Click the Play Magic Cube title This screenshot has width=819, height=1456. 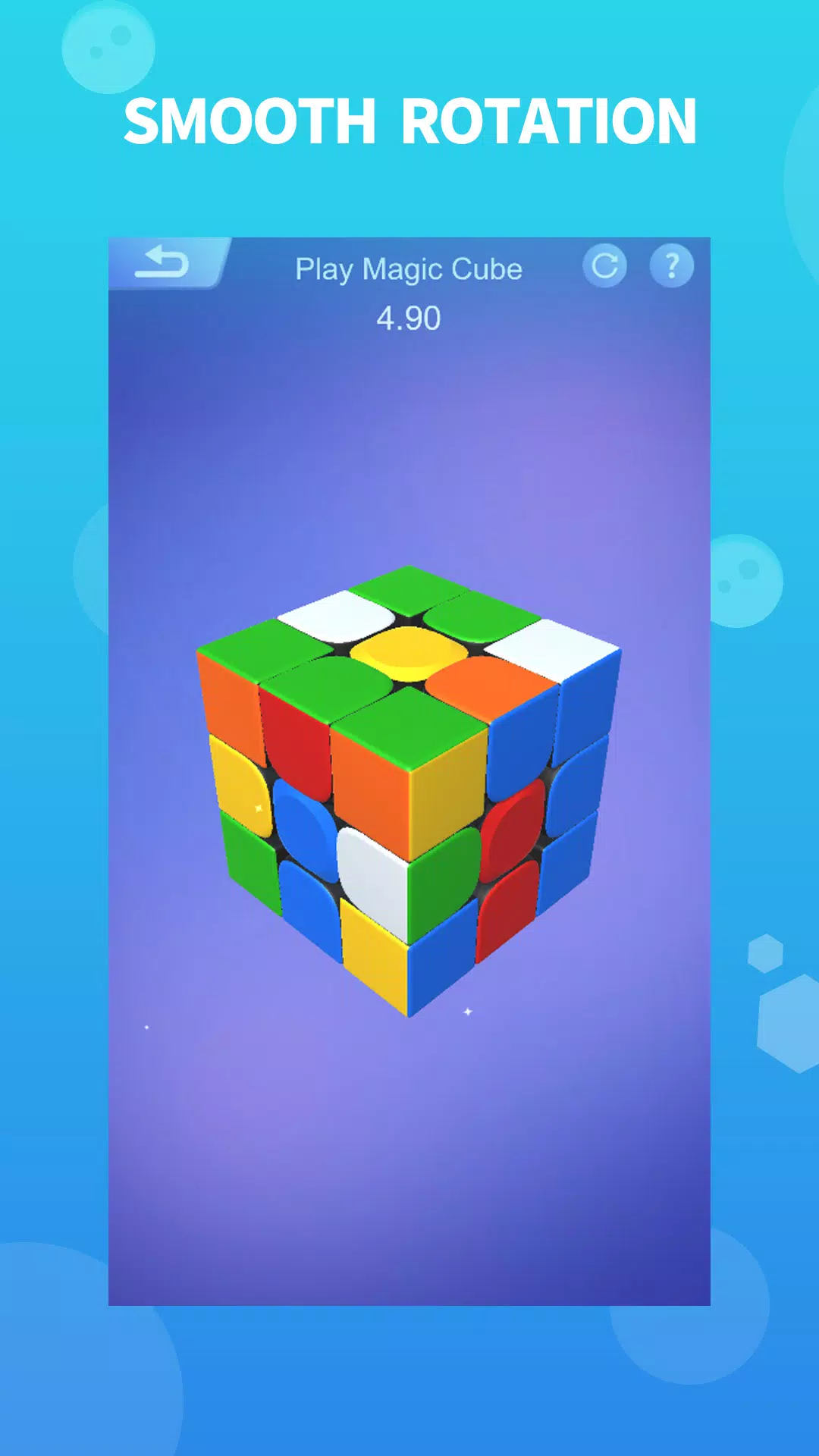409,268
